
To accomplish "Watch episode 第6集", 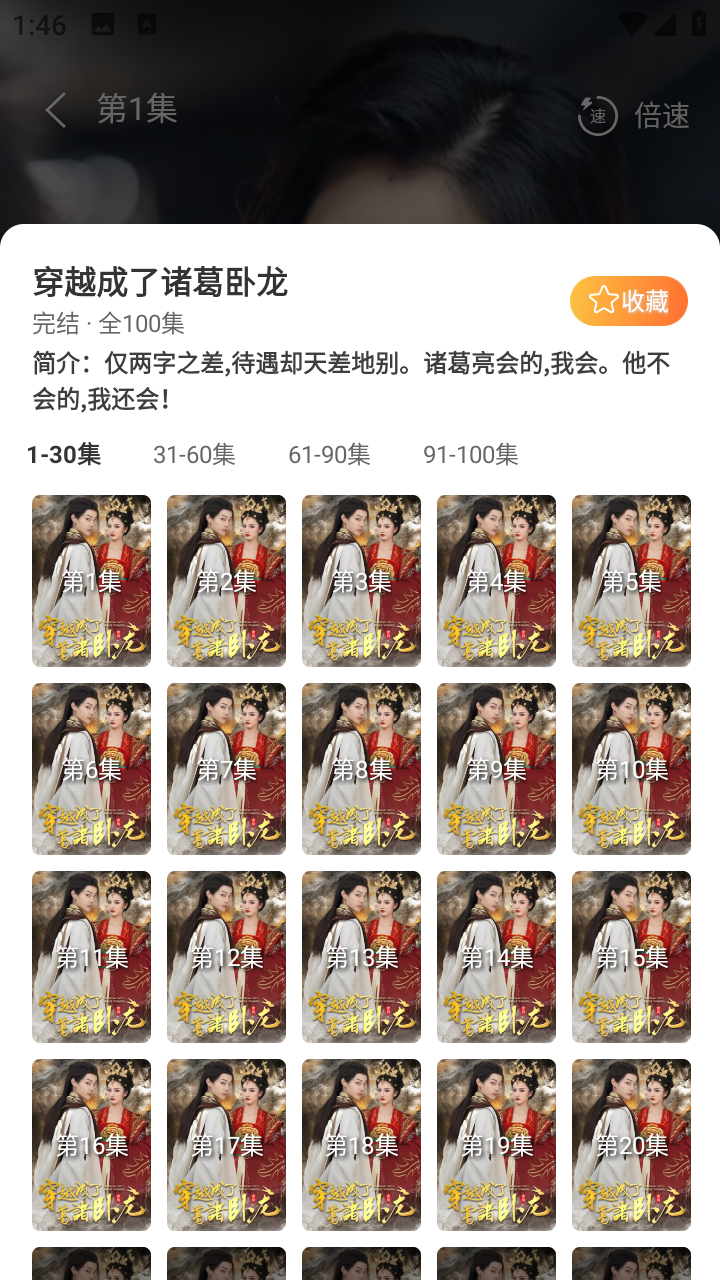I will [91, 769].
